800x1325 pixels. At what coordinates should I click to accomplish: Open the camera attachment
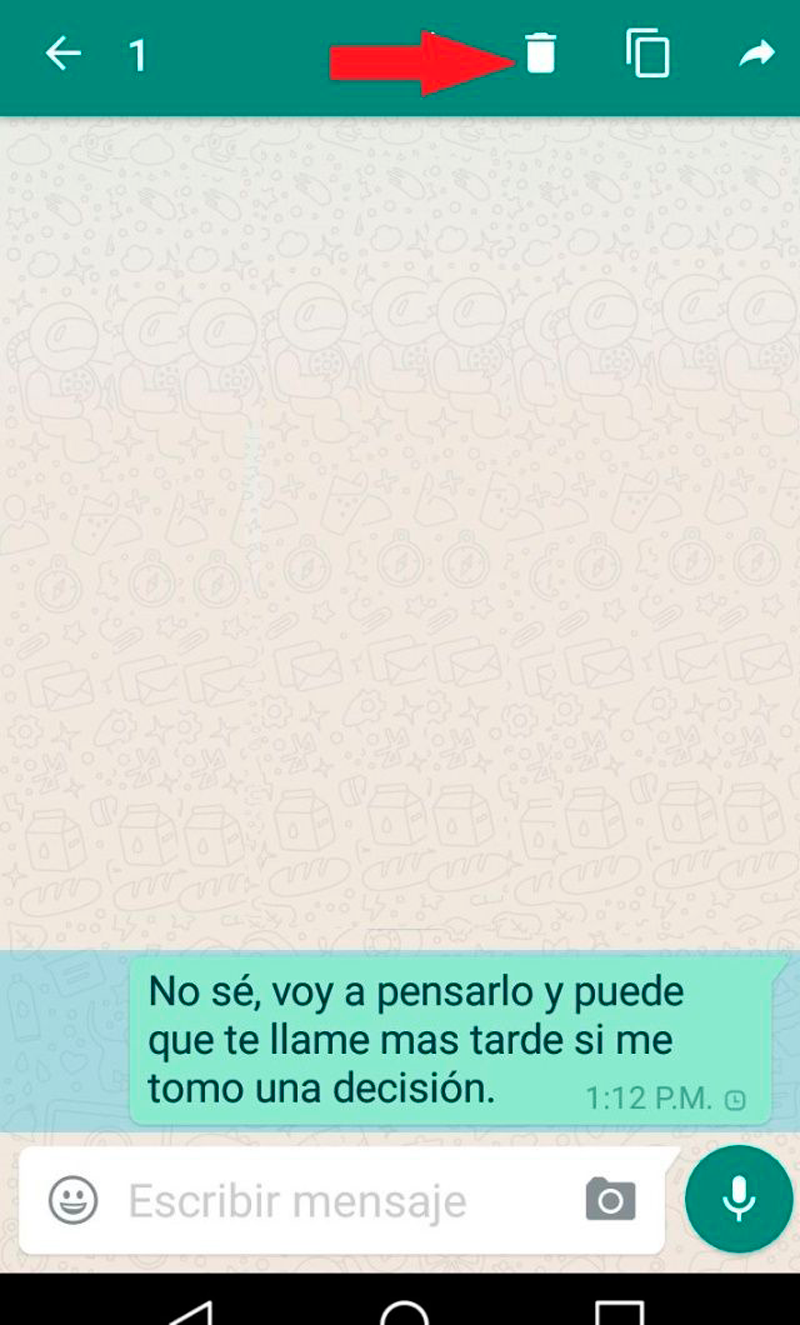tap(610, 1200)
